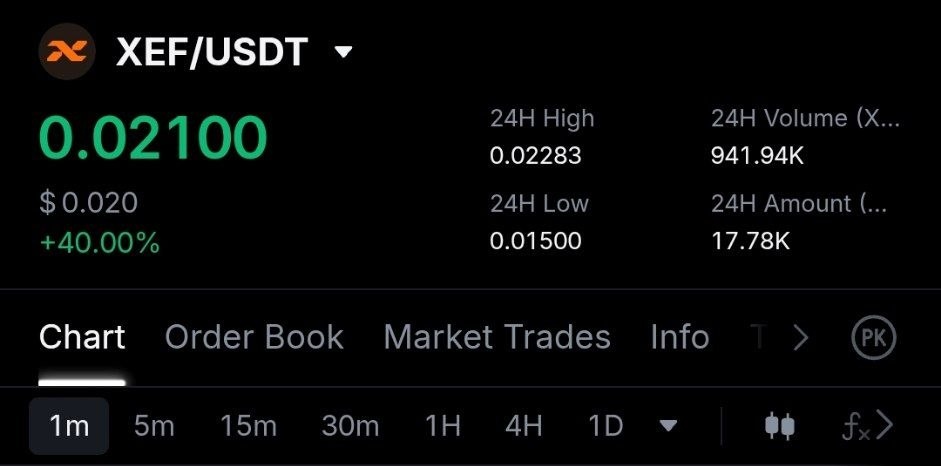Switch to the 1D interval
This screenshot has height=466, width=941.
click(x=606, y=426)
